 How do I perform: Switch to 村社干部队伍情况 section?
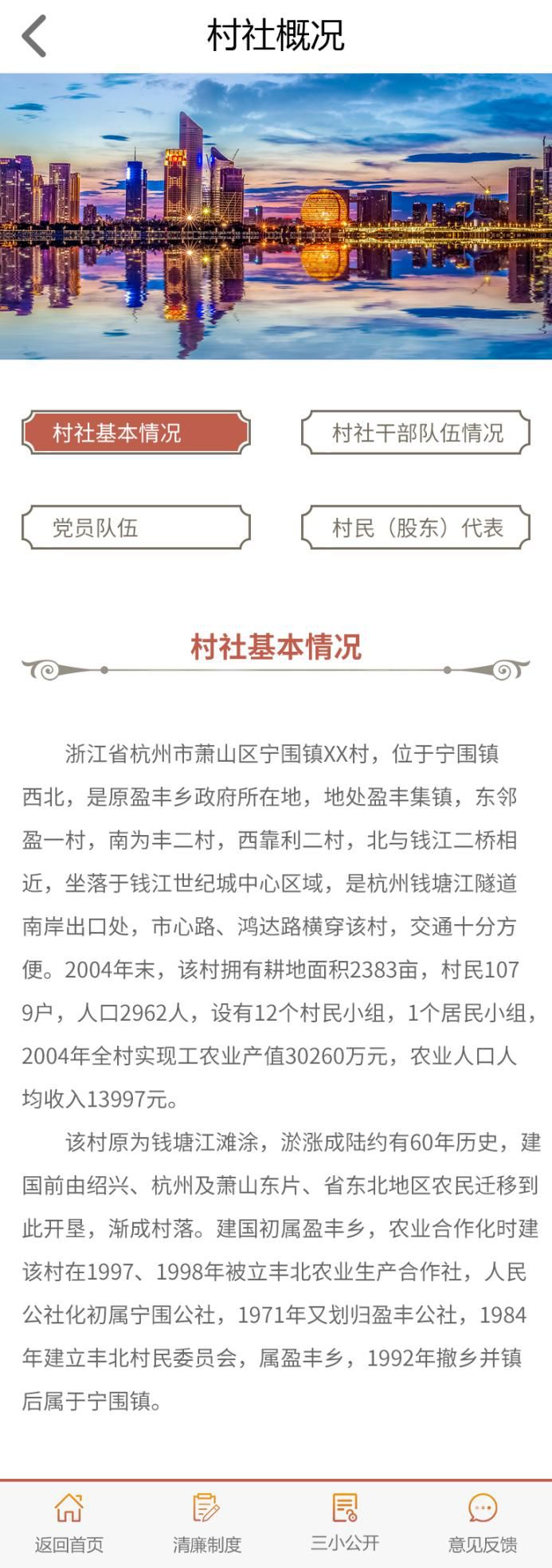(x=416, y=433)
